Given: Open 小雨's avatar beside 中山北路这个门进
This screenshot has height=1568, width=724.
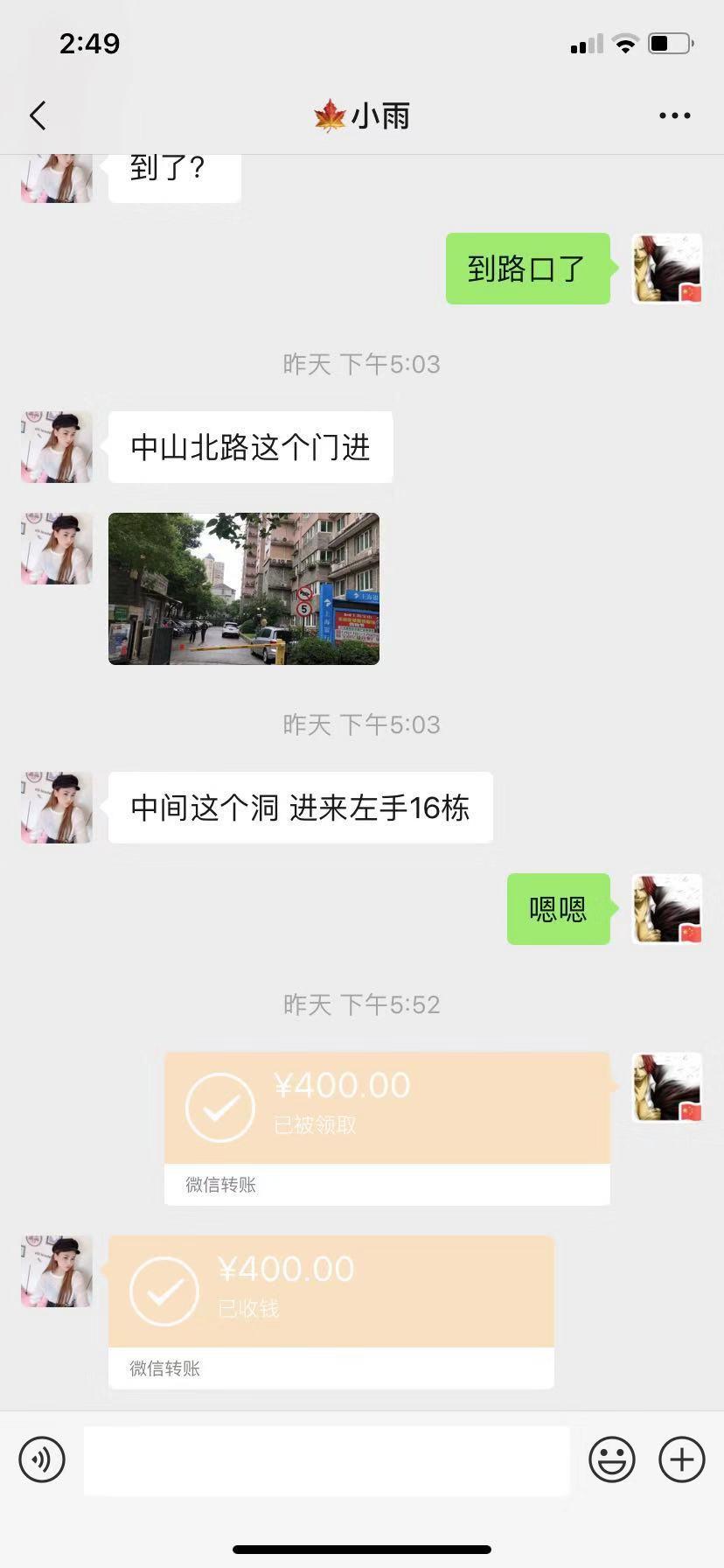Looking at the screenshot, I should (x=57, y=447).
